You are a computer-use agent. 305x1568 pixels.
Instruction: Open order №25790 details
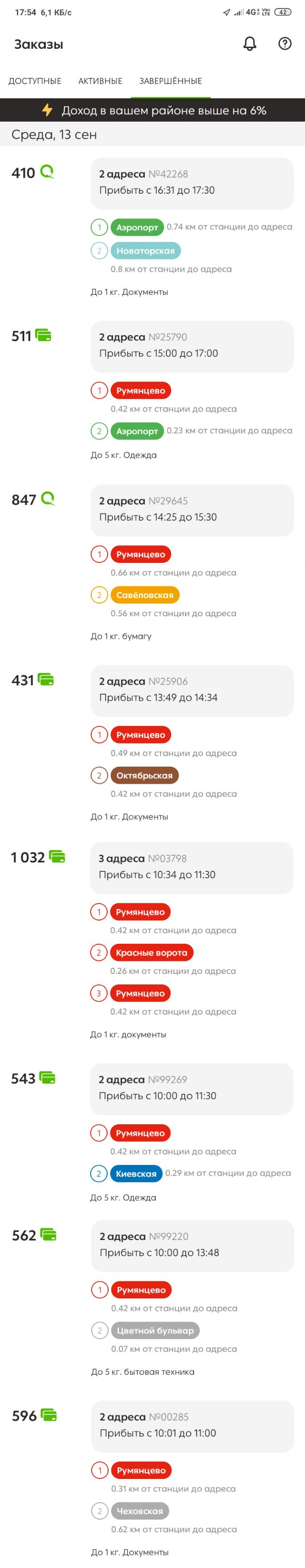192,346
